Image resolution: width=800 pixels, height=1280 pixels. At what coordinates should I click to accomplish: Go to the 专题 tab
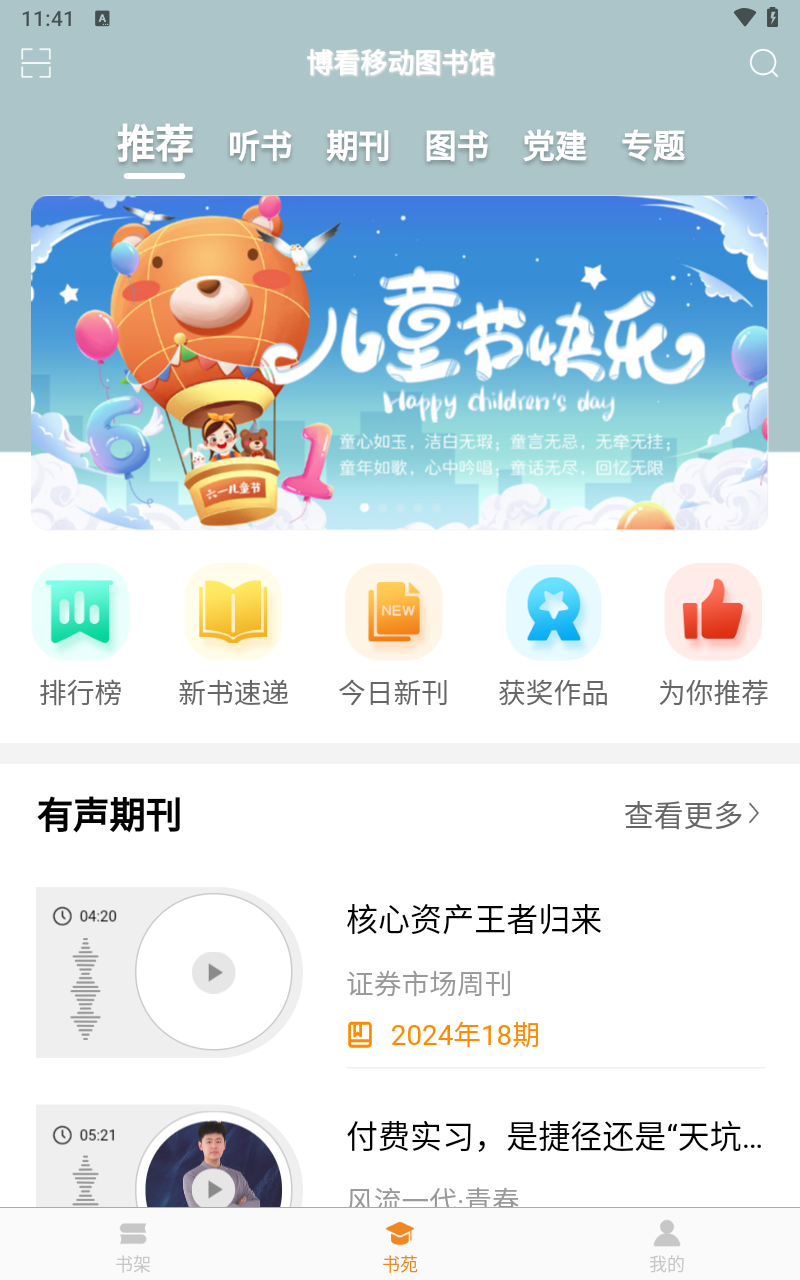[653, 146]
